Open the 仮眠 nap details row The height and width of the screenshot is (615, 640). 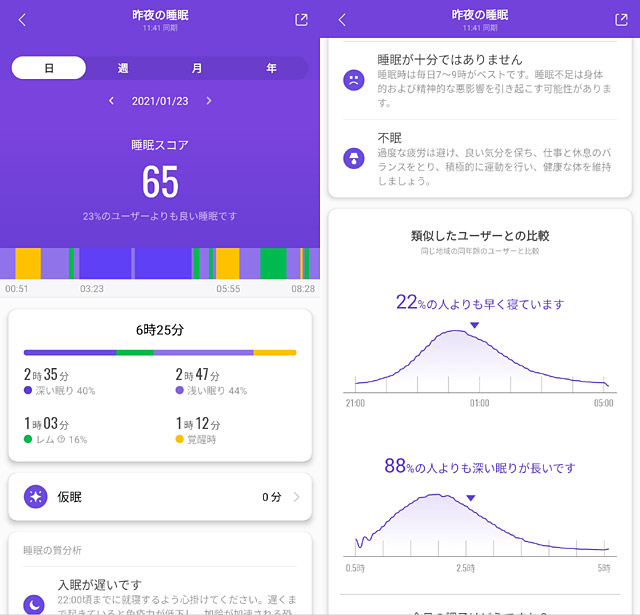tap(160, 496)
